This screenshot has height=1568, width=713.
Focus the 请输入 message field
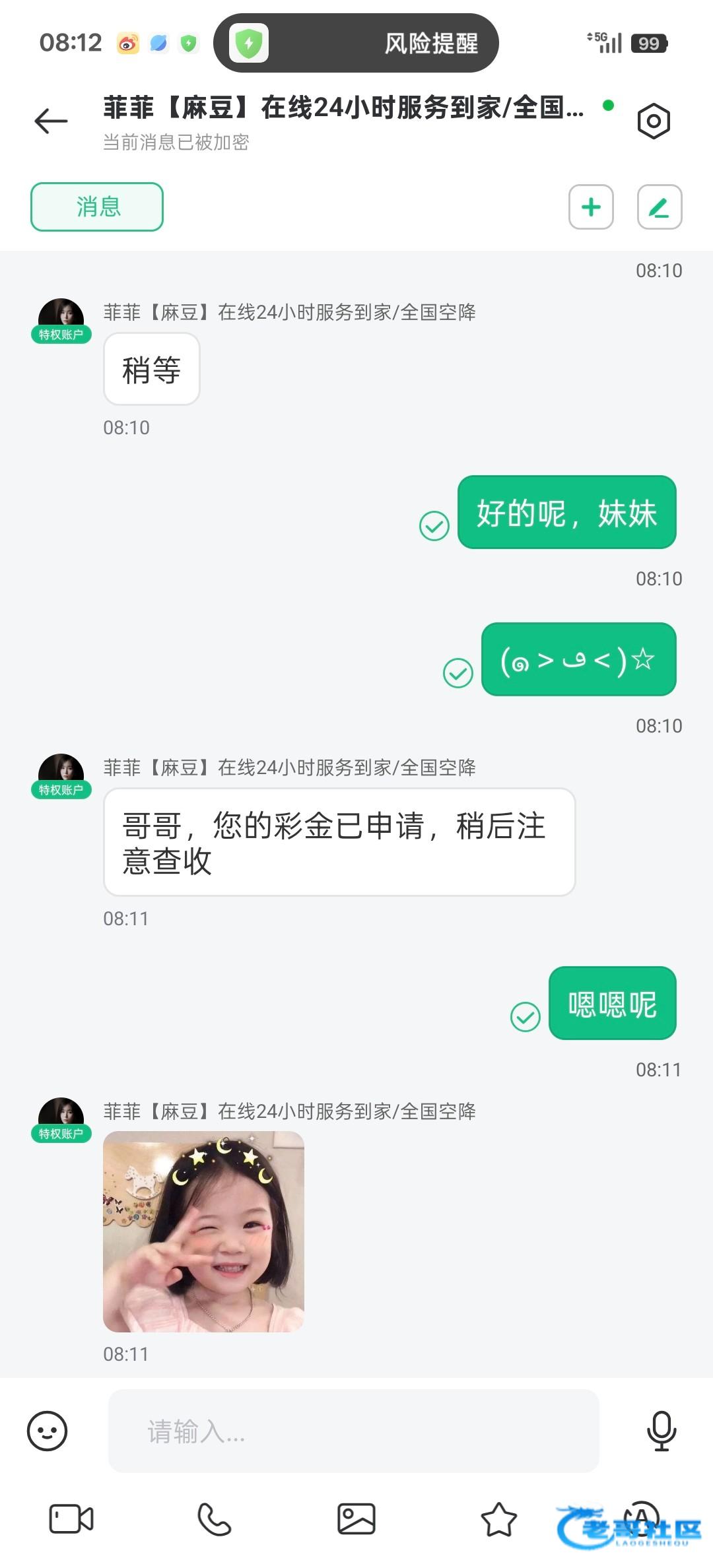[x=353, y=1431]
